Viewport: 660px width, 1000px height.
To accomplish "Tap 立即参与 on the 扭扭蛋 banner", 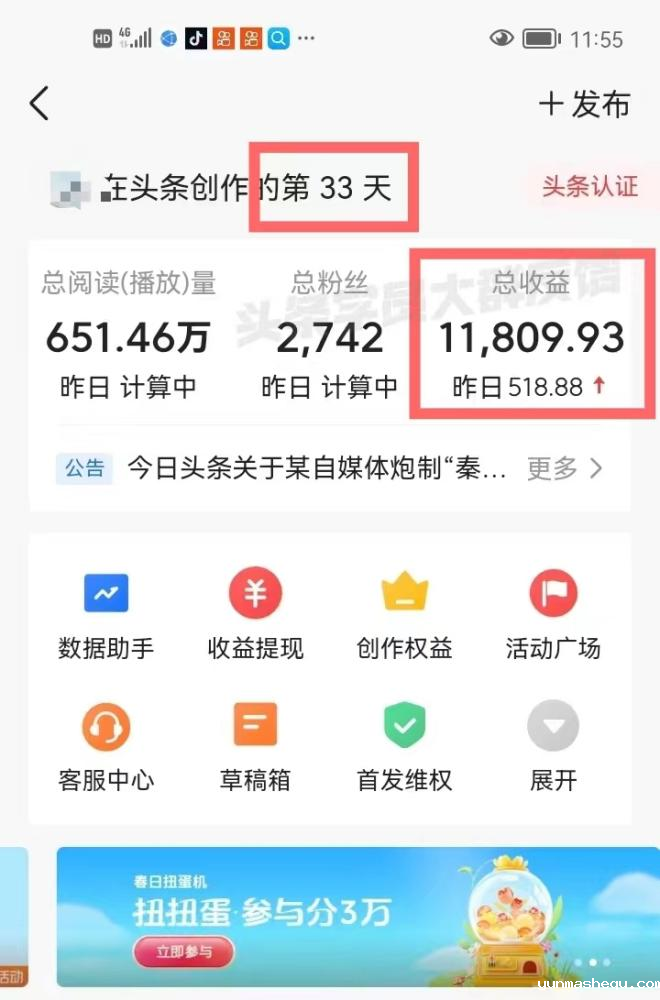I will pyautogui.click(x=183, y=951).
